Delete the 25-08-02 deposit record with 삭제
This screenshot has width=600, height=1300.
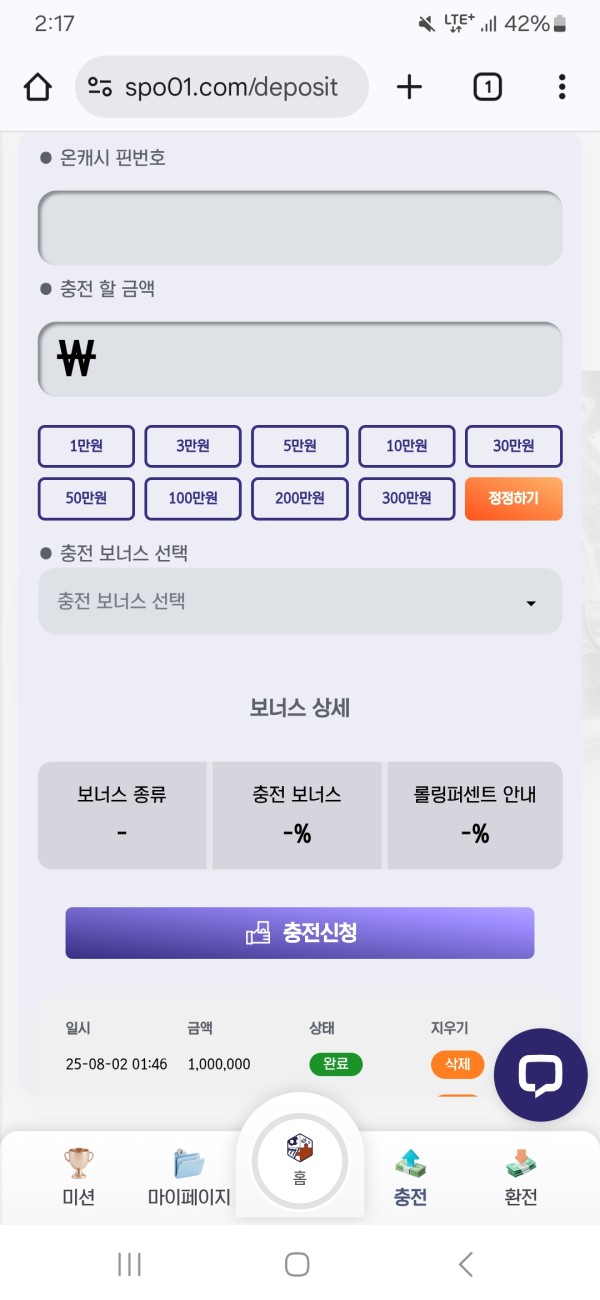point(457,1064)
